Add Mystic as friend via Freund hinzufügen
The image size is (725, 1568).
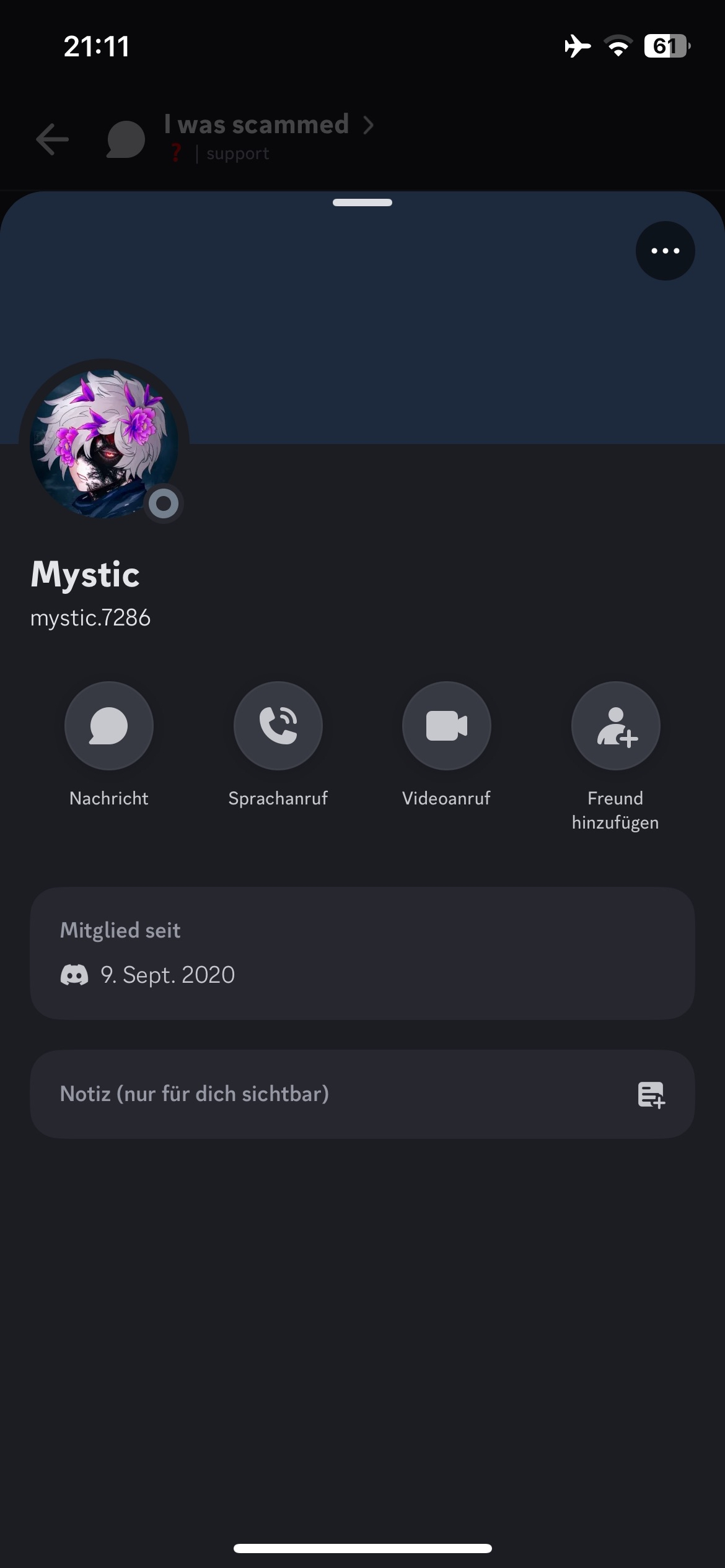pyautogui.click(x=615, y=726)
